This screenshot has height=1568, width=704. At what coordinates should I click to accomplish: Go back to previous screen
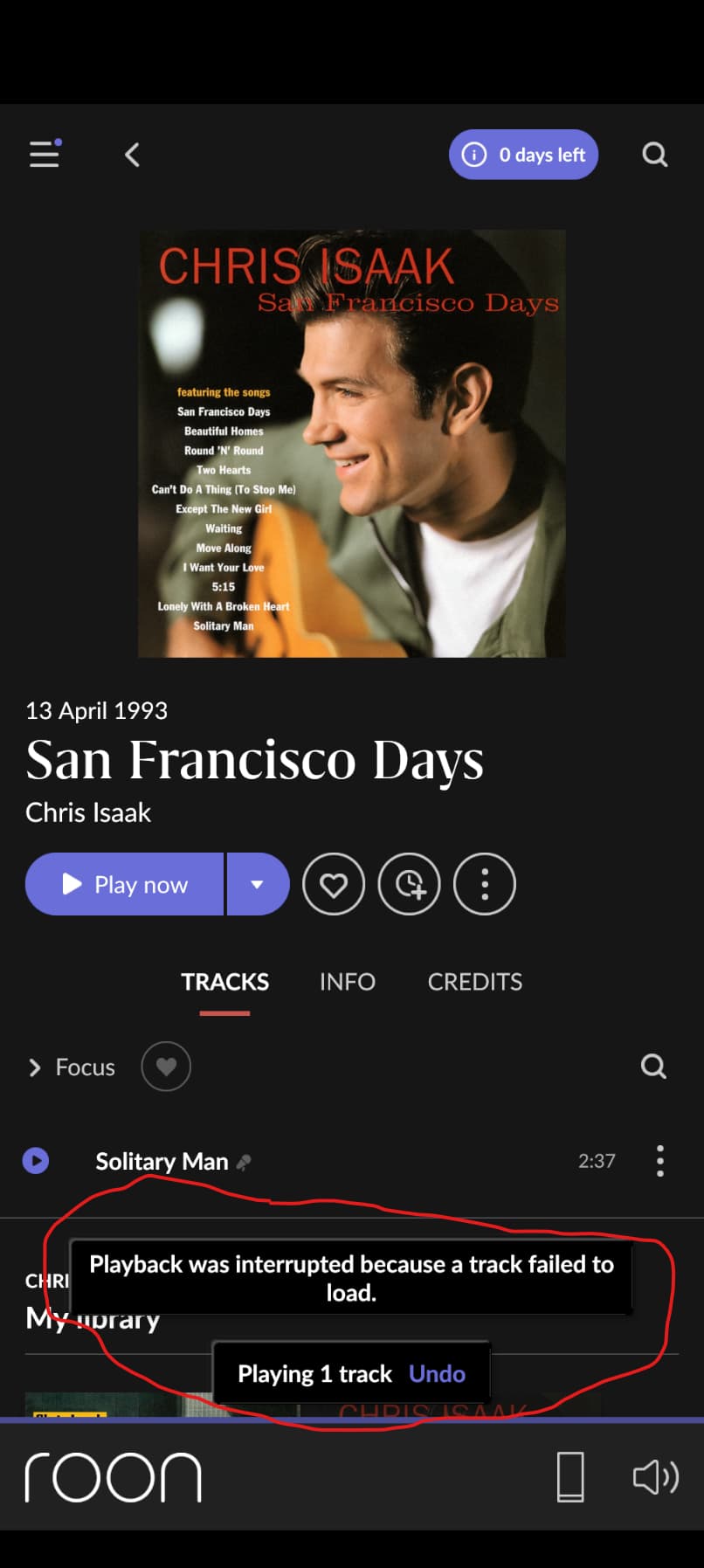133,155
